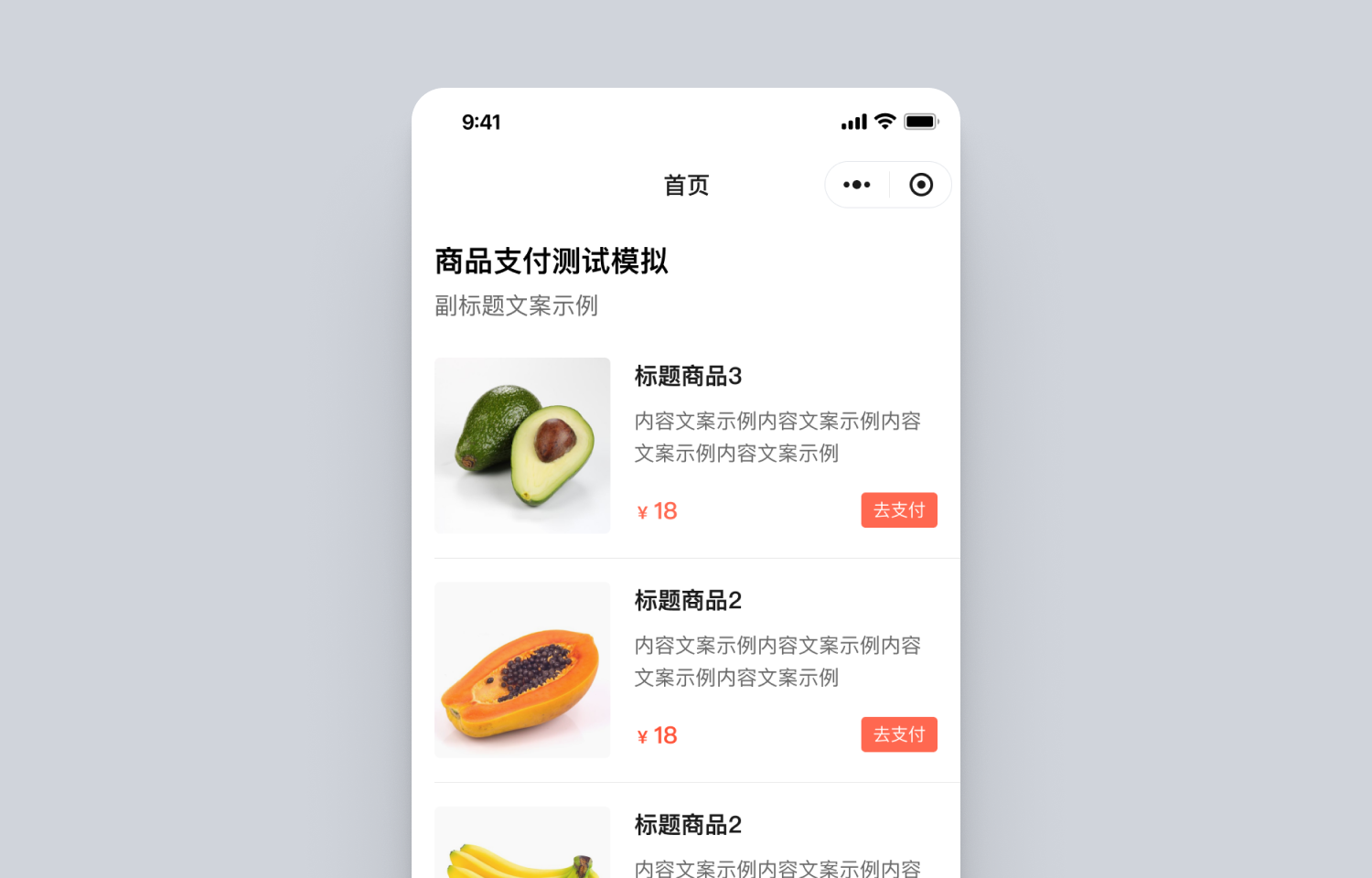Pay for the papaya product via 去支付
The width and height of the screenshot is (1372, 878).
point(898,734)
